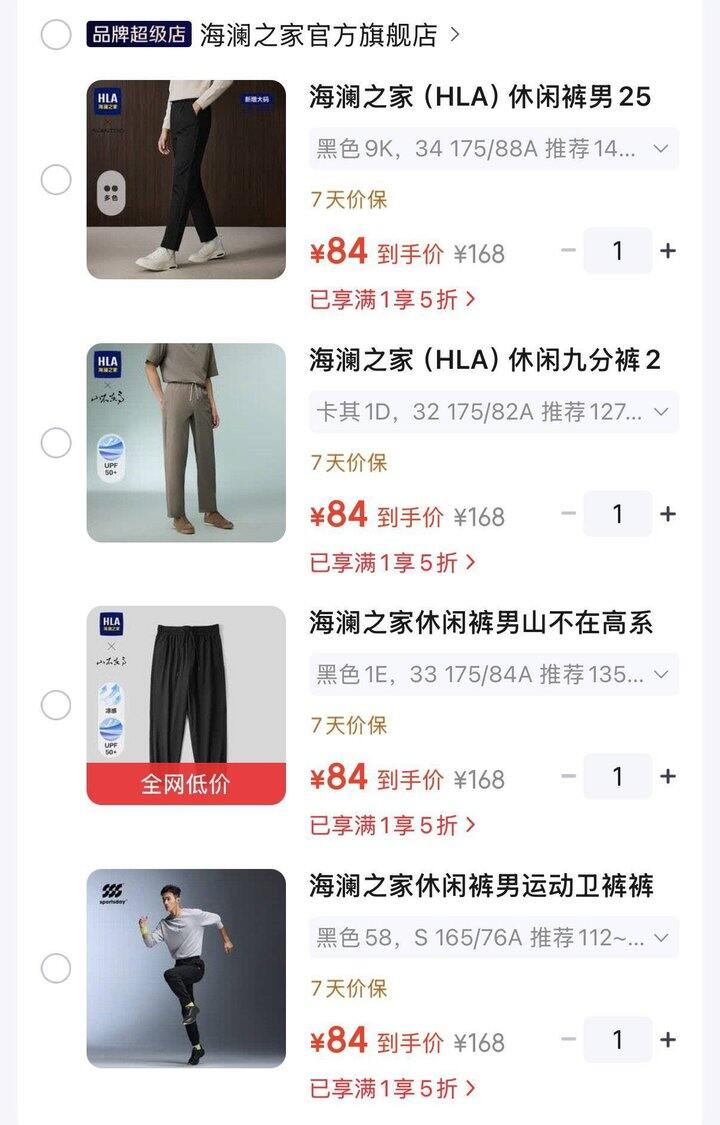Screen dimensions: 720x1125
Task: Open the 全网低价 product image
Action: (186, 705)
